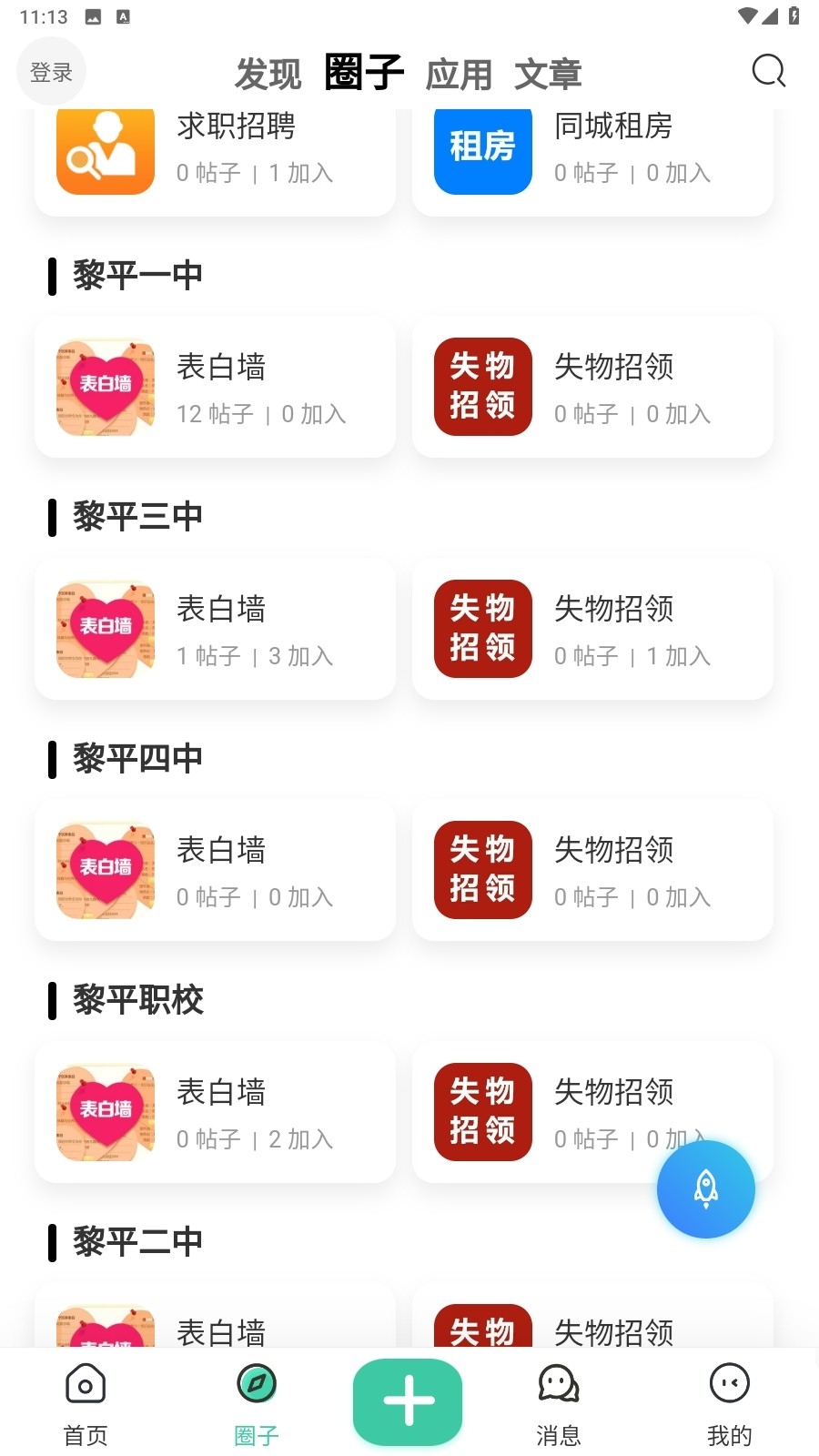The width and height of the screenshot is (819, 1456).
Task: Select the 圈子 bottom navigation tab
Action: pyautogui.click(x=257, y=1403)
